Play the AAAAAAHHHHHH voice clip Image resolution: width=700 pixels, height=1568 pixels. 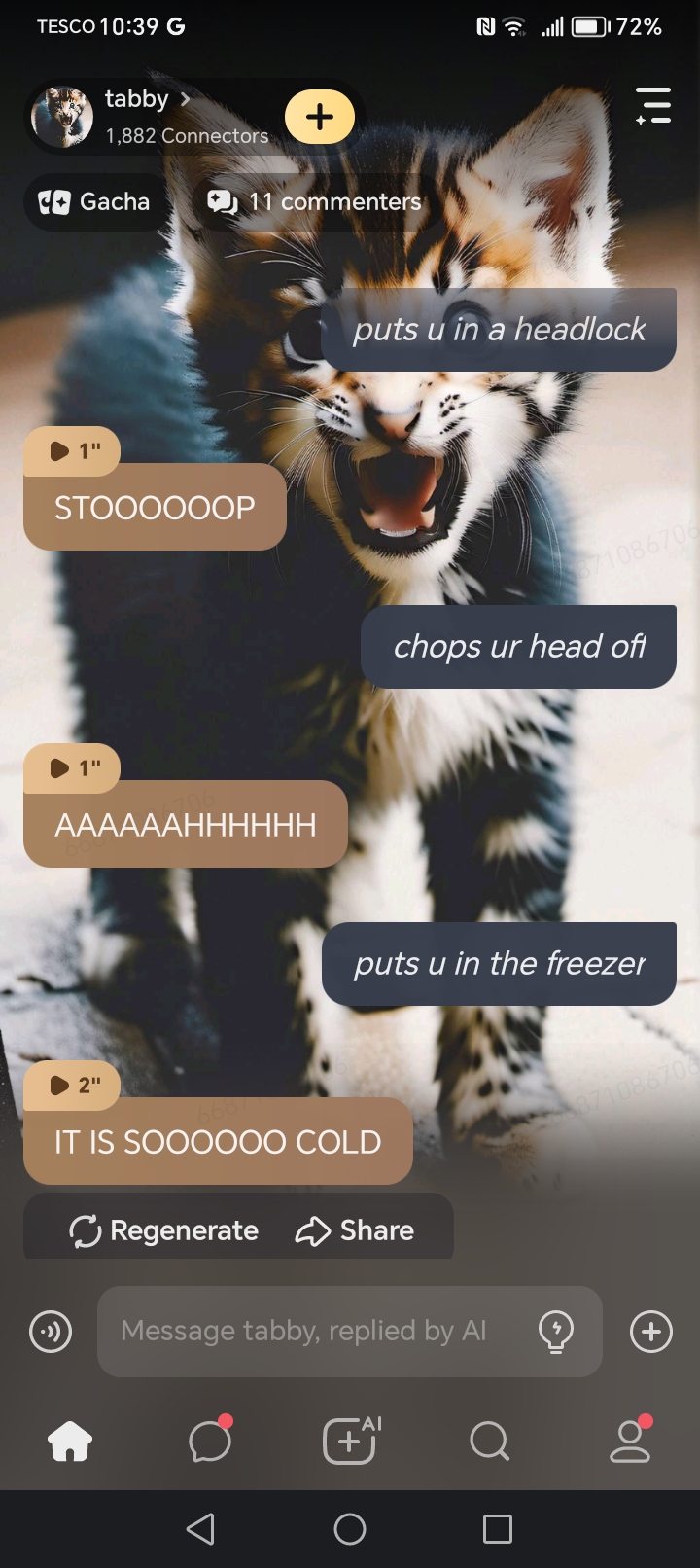73,767
